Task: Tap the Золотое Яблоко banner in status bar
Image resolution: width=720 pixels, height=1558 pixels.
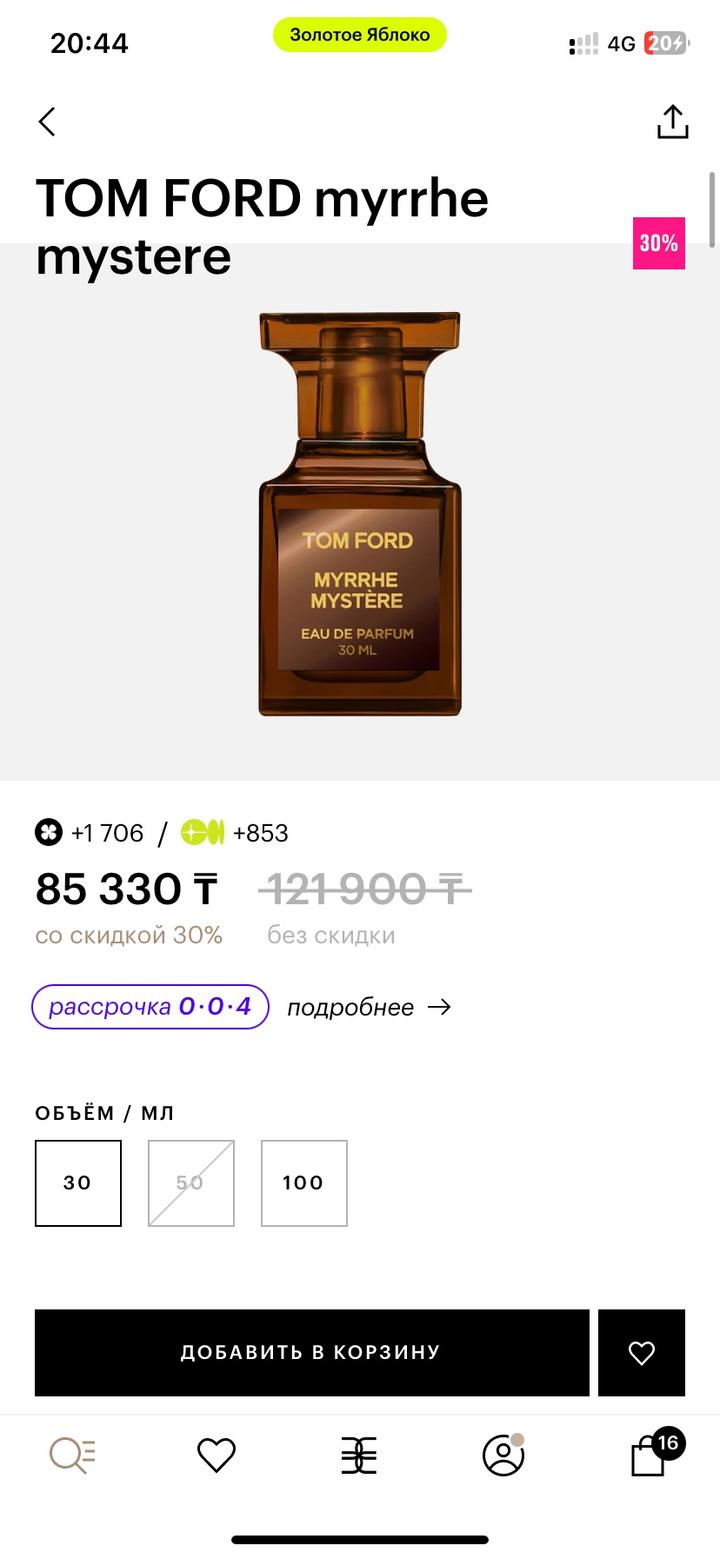Action: (360, 34)
